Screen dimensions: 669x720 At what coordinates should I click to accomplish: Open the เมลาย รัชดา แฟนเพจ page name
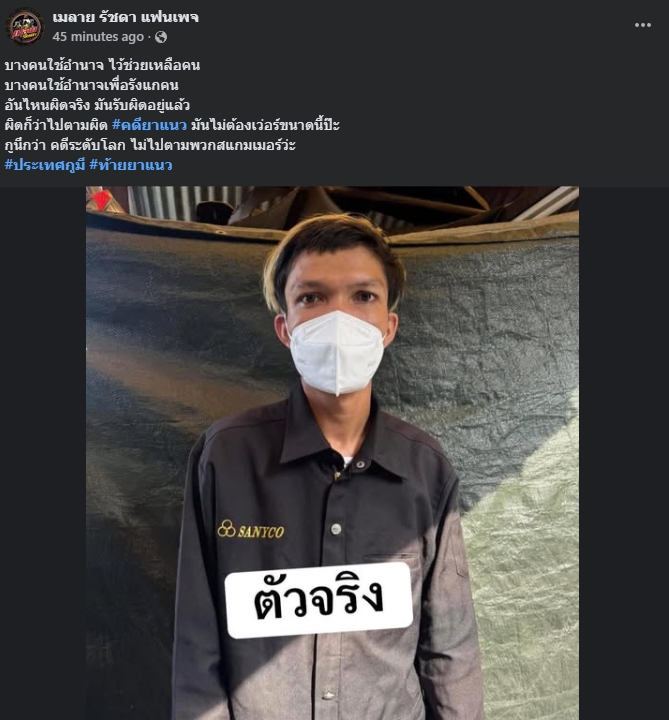[125, 17]
